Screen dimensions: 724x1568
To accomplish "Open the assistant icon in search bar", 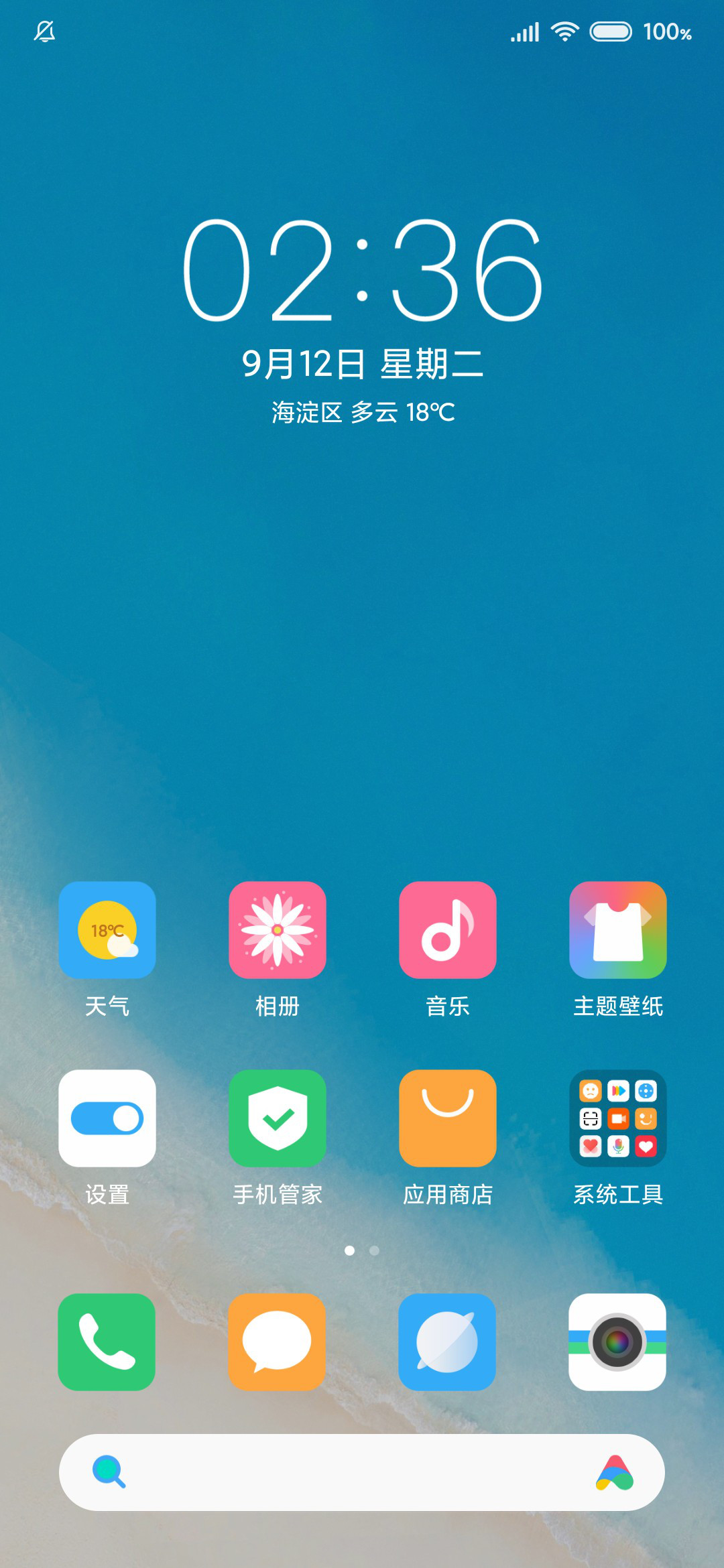I will (x=615, y=1473).
